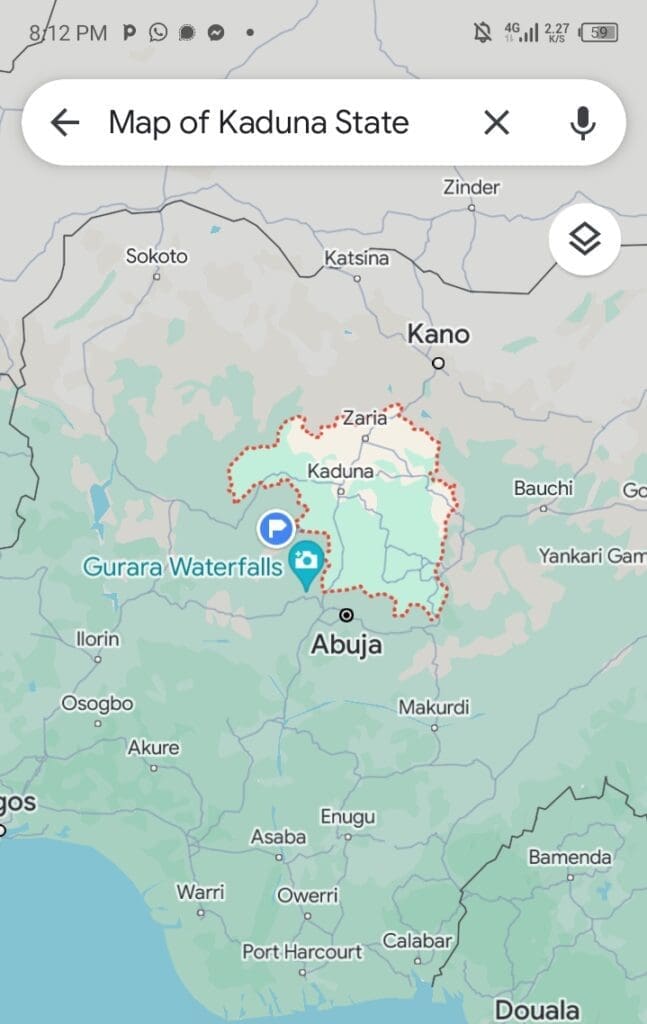This screenshot has height=1024, width=647.
Task: Open the map layers selector
Action: [x=585, y=239]
